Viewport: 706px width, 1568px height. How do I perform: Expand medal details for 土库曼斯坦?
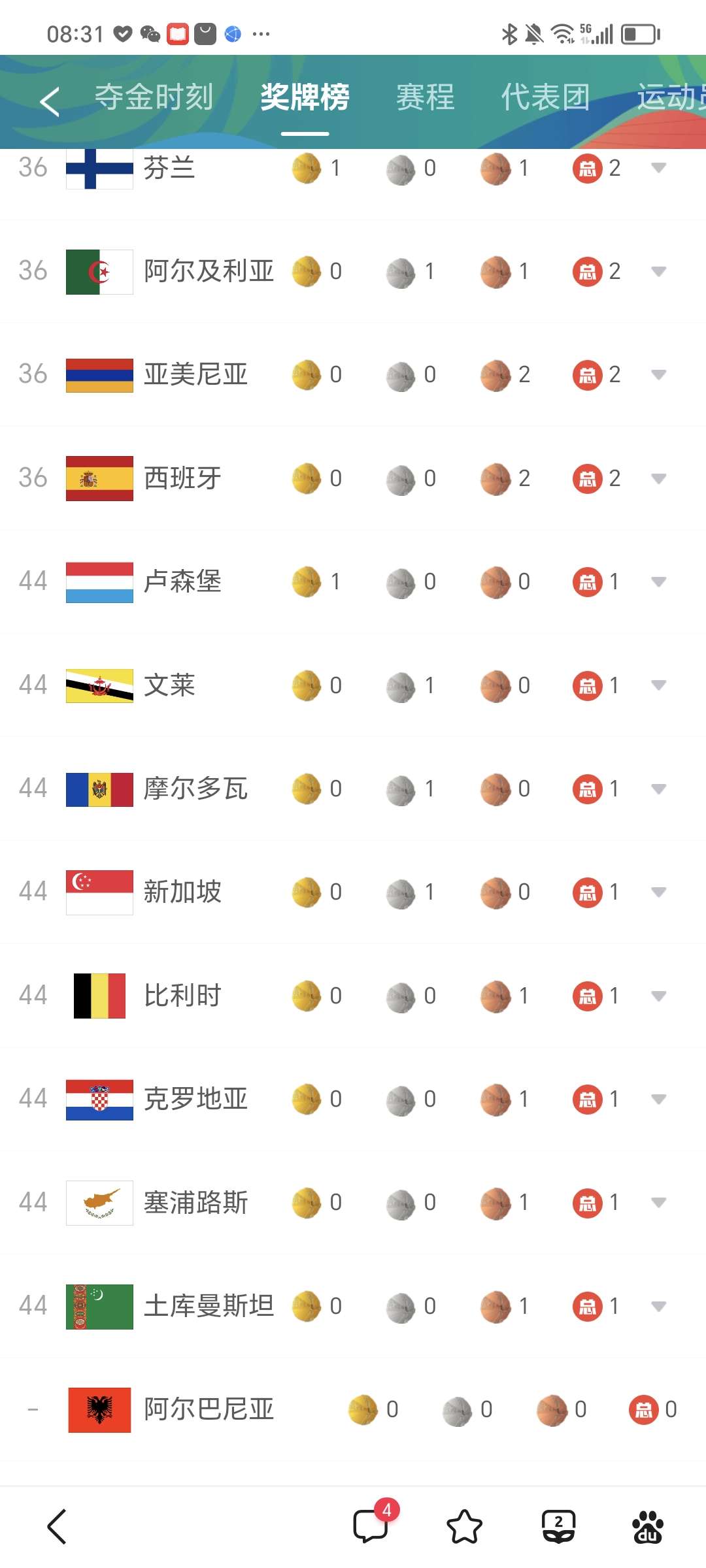658,1306
